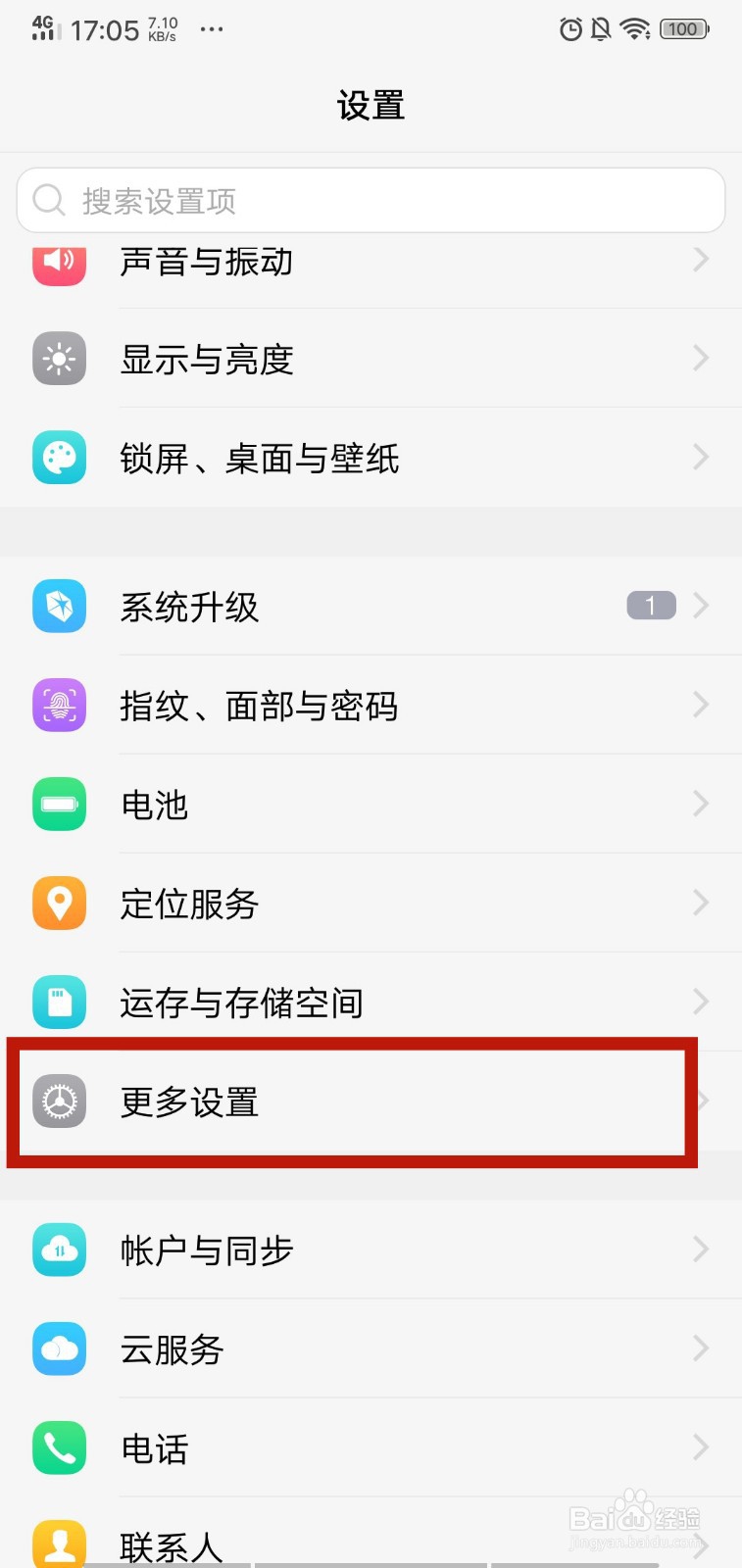Open 更多设置 highlighted in red
The width and height of the screenshot is (742, 1568).
click(371, 1102)
